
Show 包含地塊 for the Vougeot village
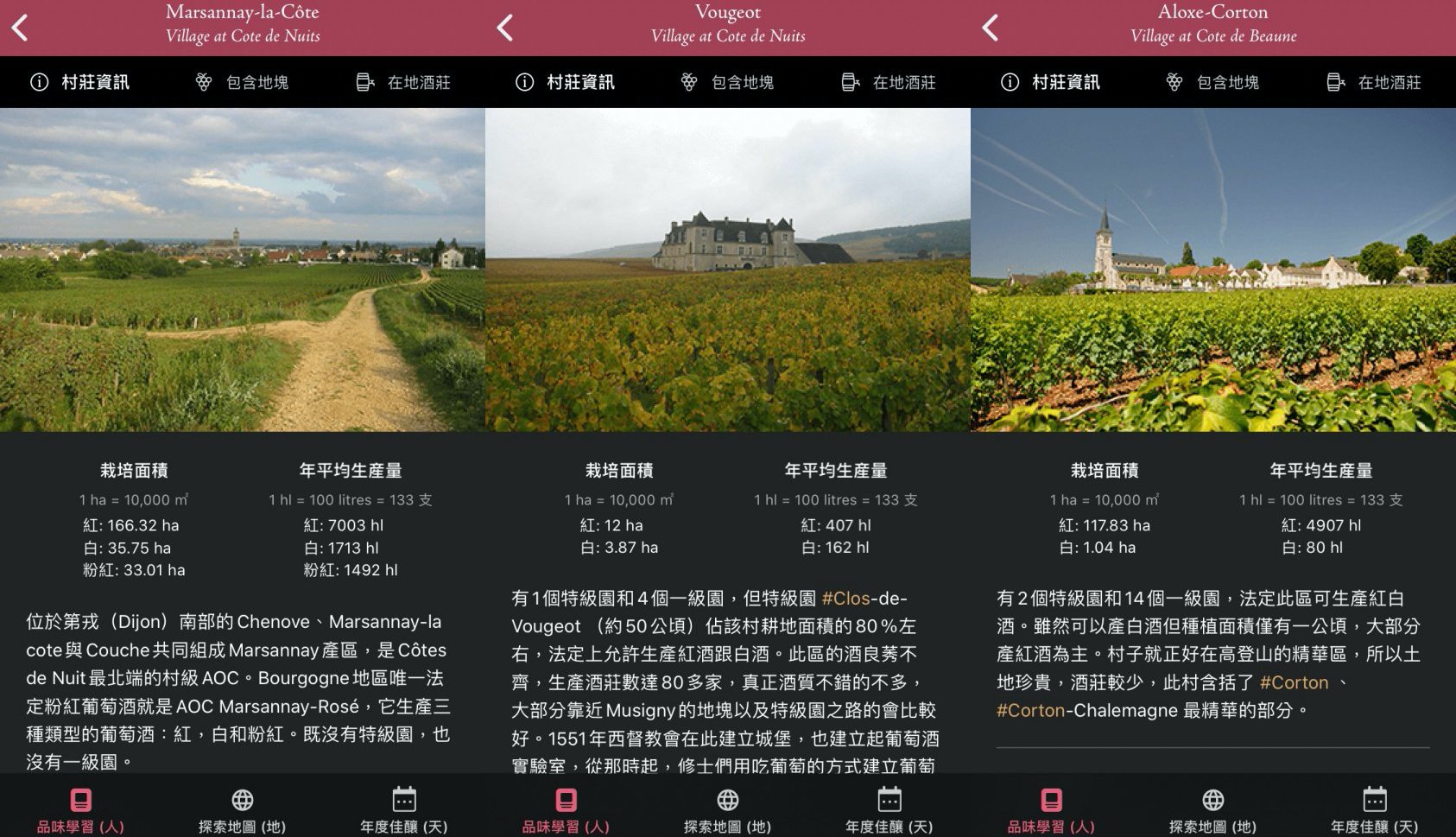728,82
